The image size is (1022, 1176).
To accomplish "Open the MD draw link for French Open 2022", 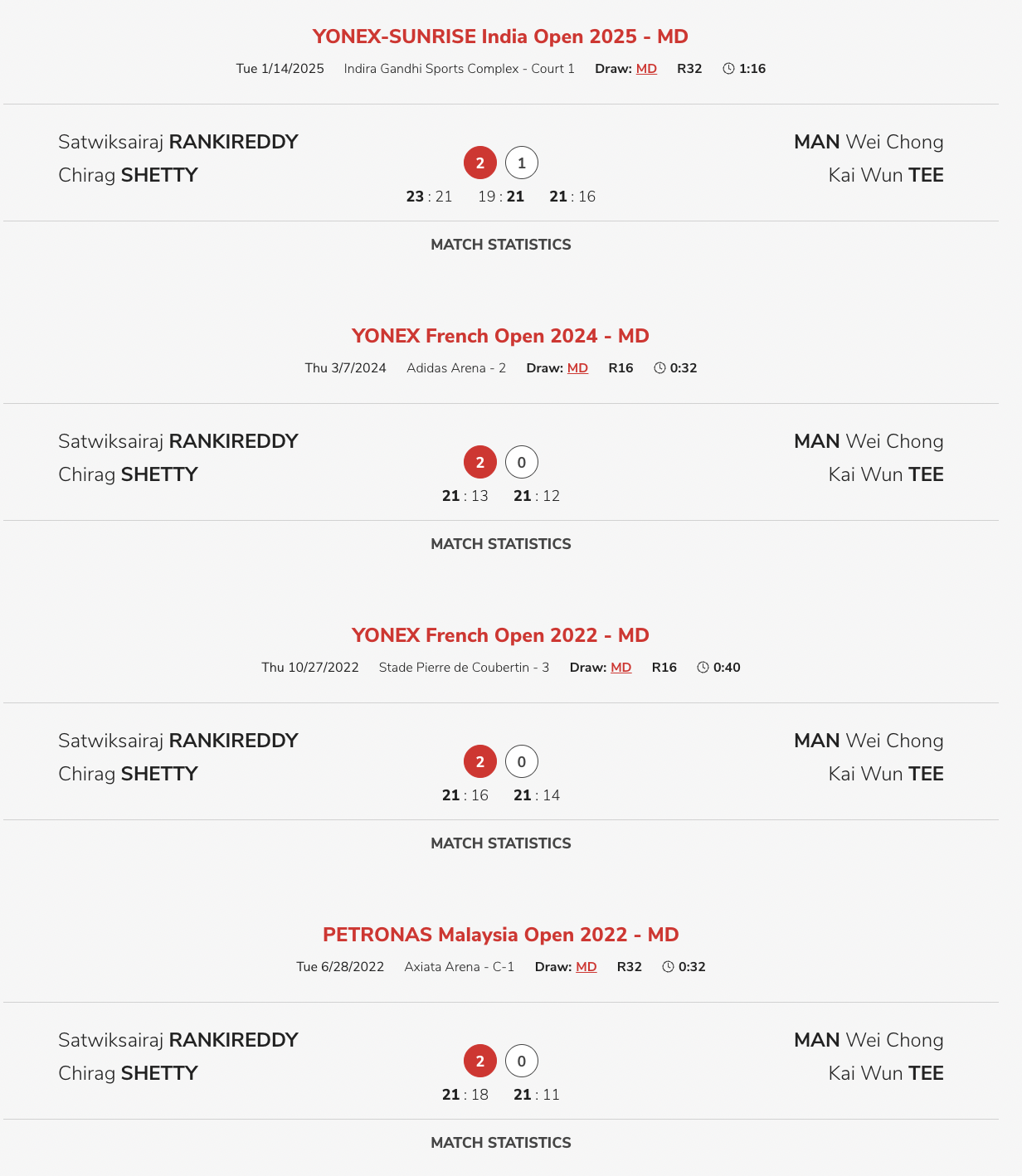I will click(620, 668).
